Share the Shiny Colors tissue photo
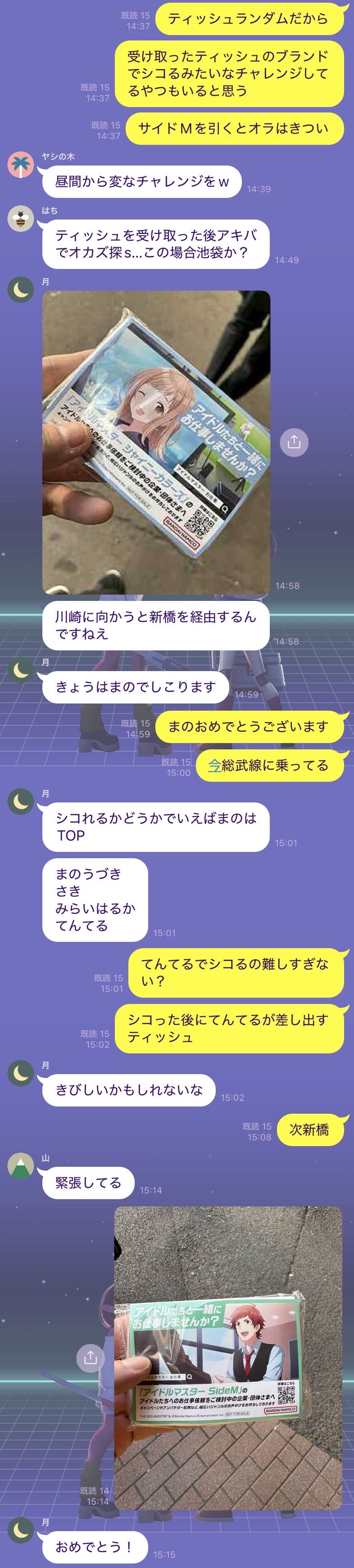This screenshot has height=1568, width=354. (x=294, y=441)
